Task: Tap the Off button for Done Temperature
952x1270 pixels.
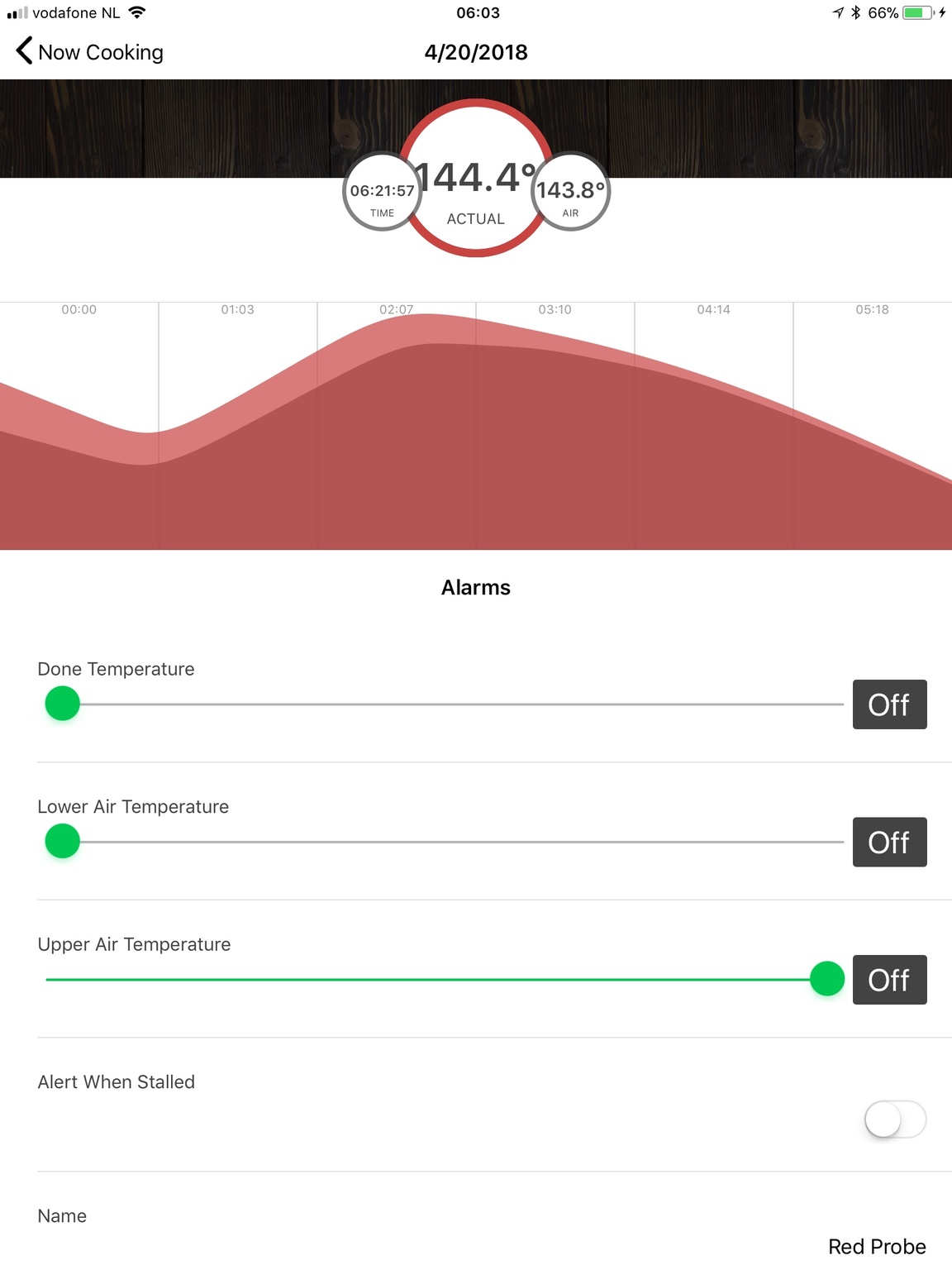Action: (889, 704)
